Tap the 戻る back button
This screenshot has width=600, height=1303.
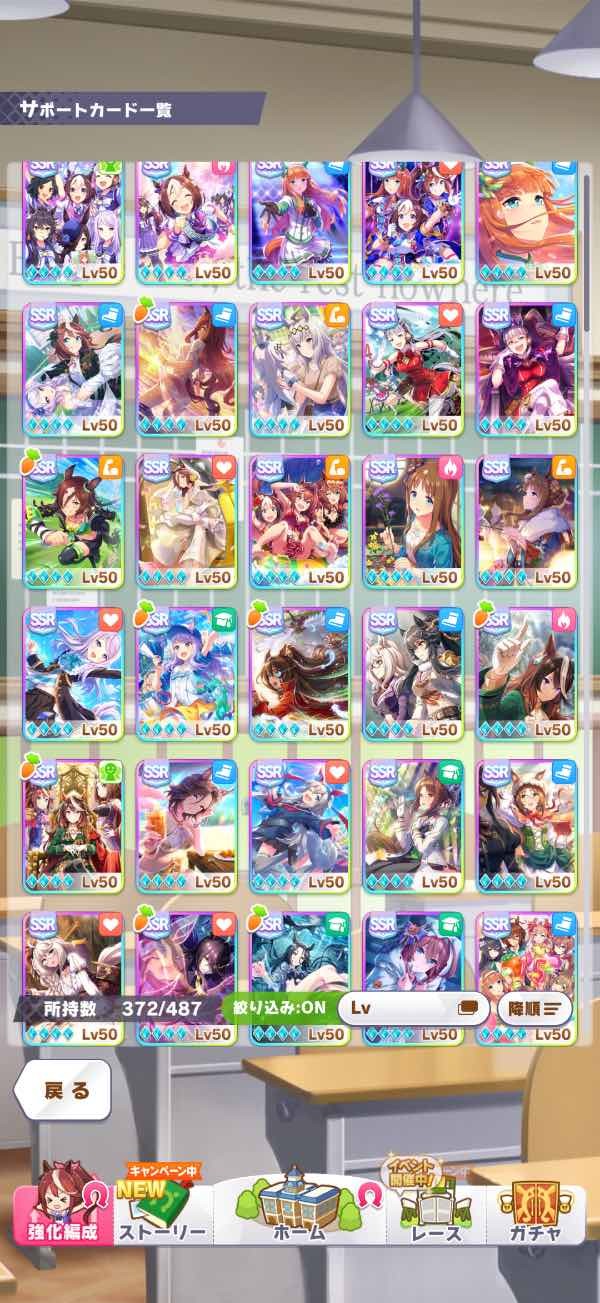(66, 1090)
